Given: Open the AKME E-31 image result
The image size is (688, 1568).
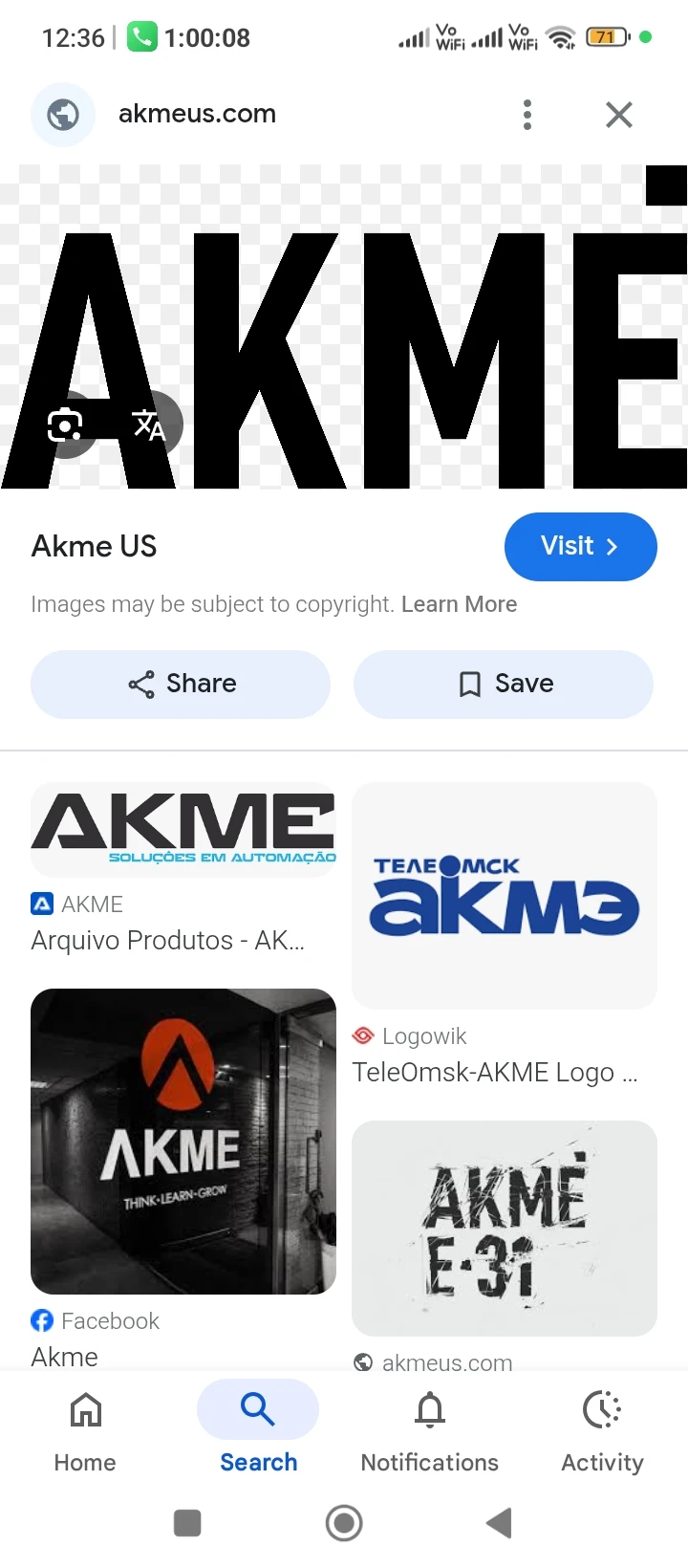Looking at the screenshot, I should (x=505, y=1228).
